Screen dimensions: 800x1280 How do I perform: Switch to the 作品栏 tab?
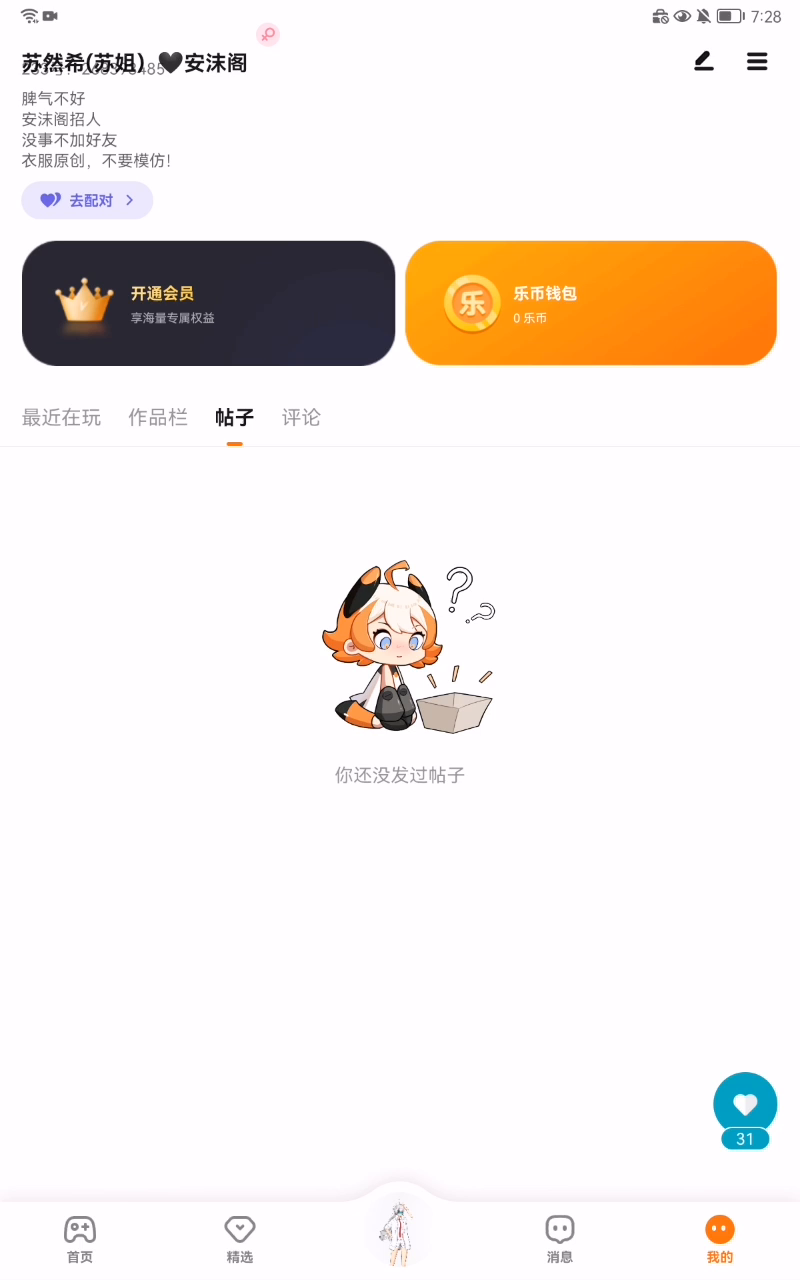(158, 418)
